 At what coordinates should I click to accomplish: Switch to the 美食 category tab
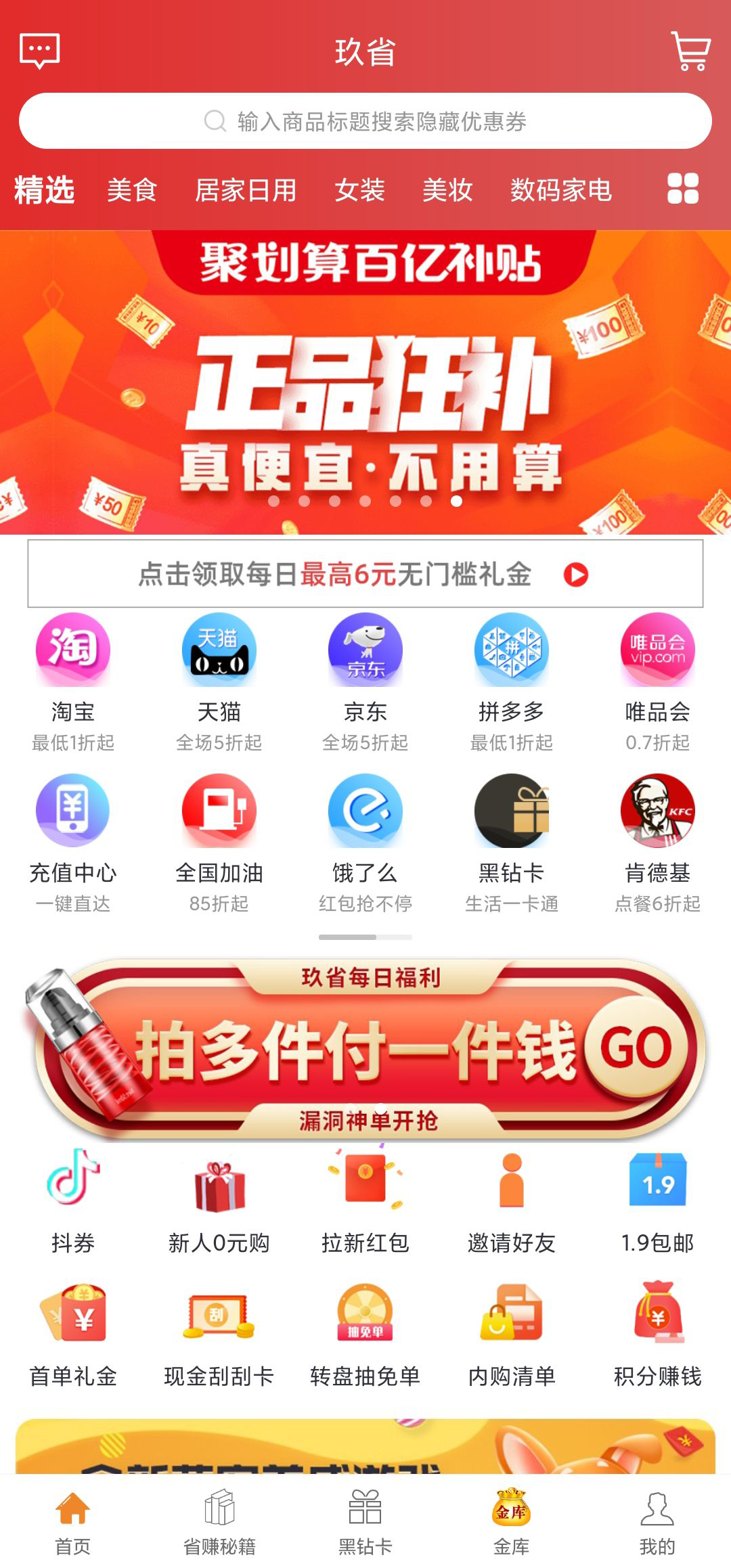(x=132, y=190)
